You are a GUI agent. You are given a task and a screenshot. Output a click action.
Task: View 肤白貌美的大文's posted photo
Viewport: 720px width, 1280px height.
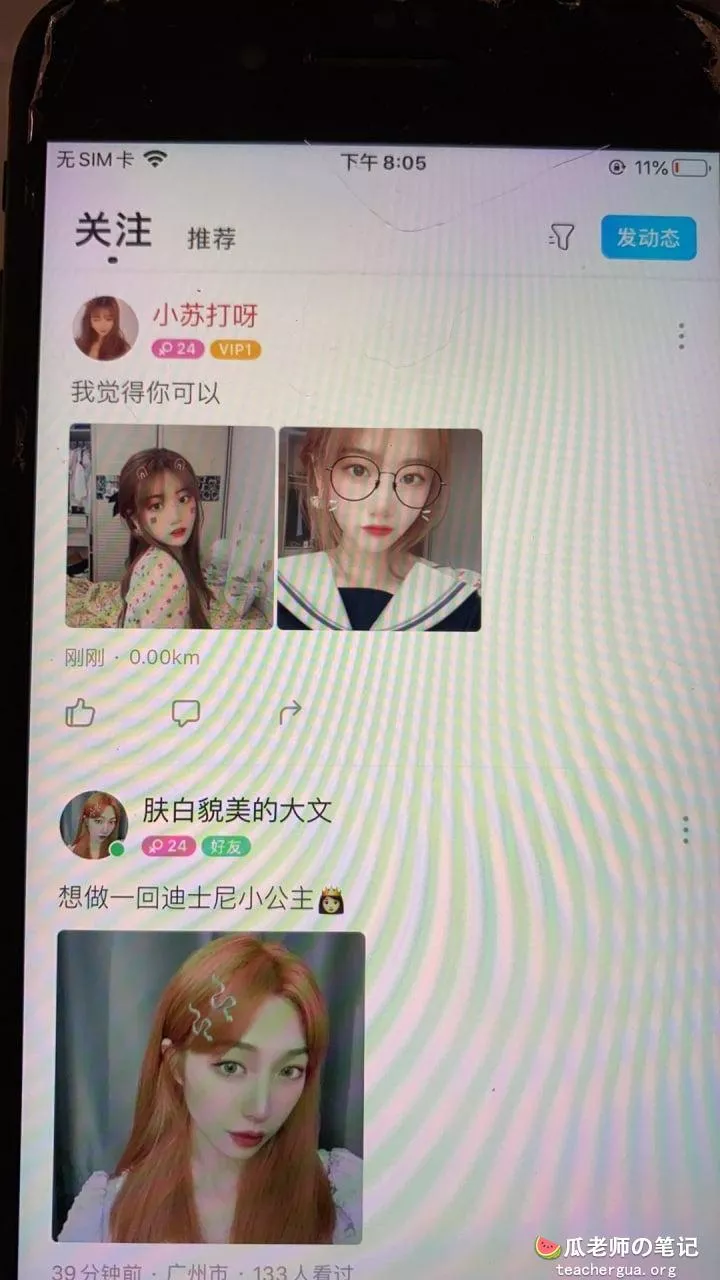click(x=210, y=1086)
